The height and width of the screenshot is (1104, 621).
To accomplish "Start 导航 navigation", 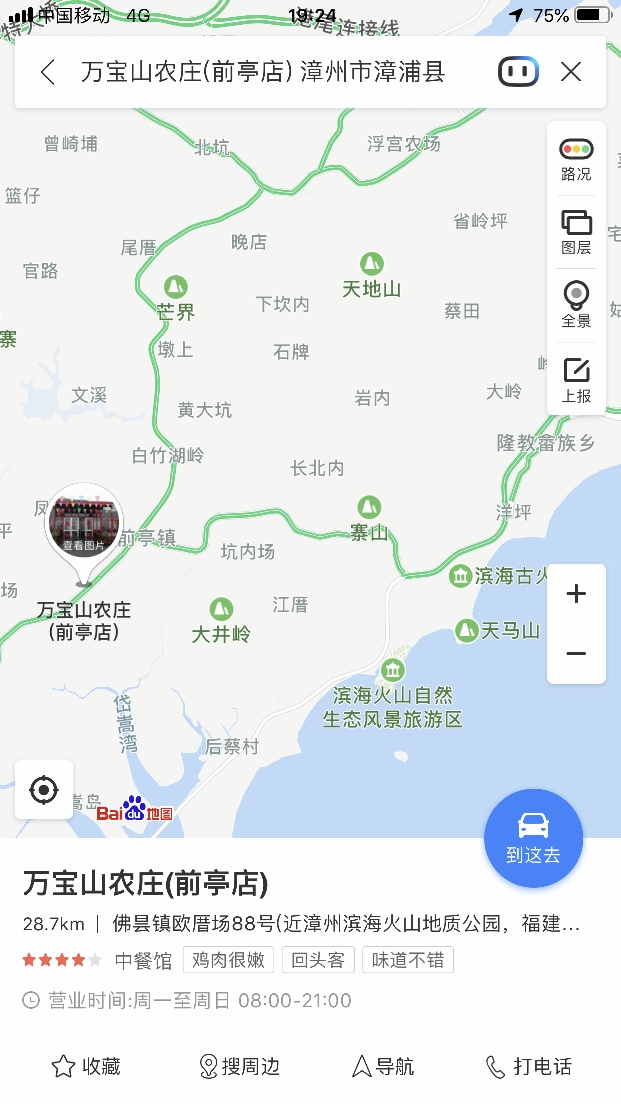I will 383,1067.
